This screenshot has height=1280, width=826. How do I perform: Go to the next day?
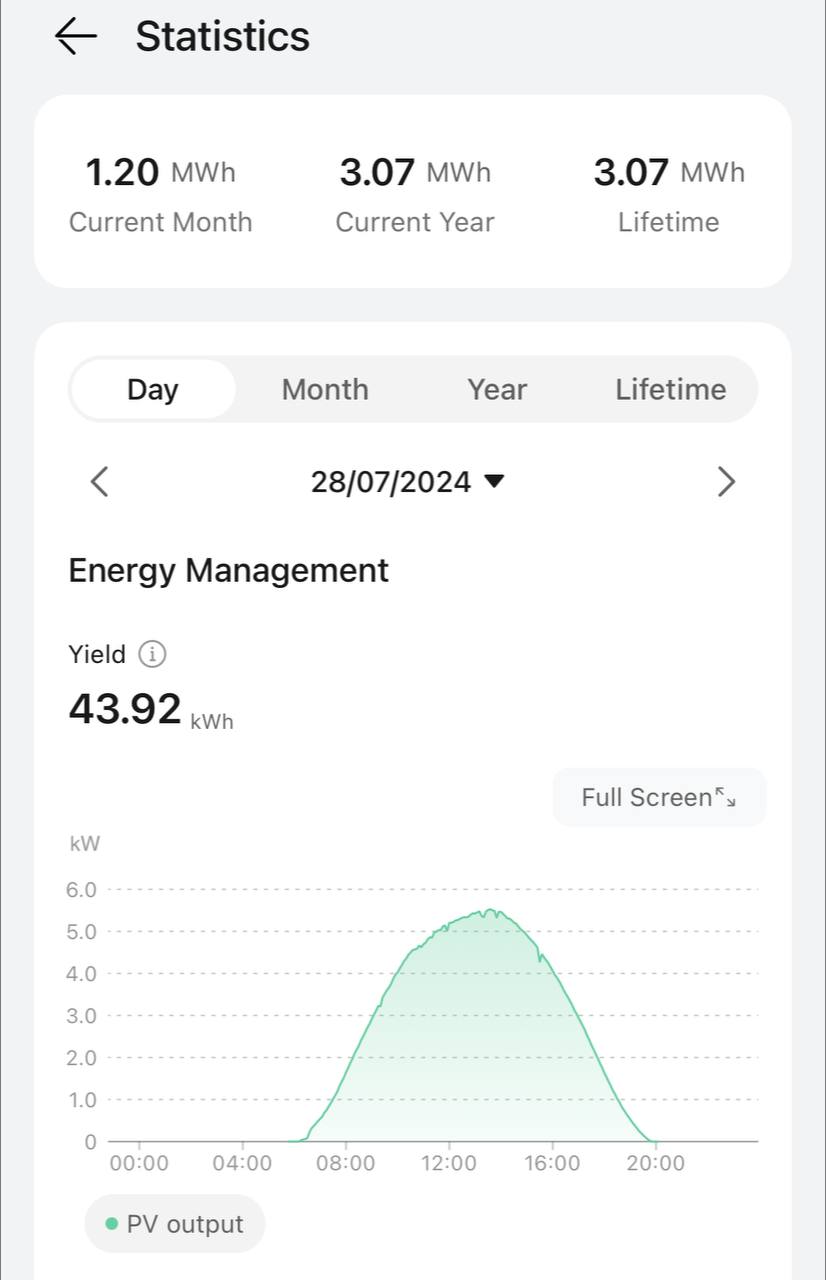[x=726, y=482]
